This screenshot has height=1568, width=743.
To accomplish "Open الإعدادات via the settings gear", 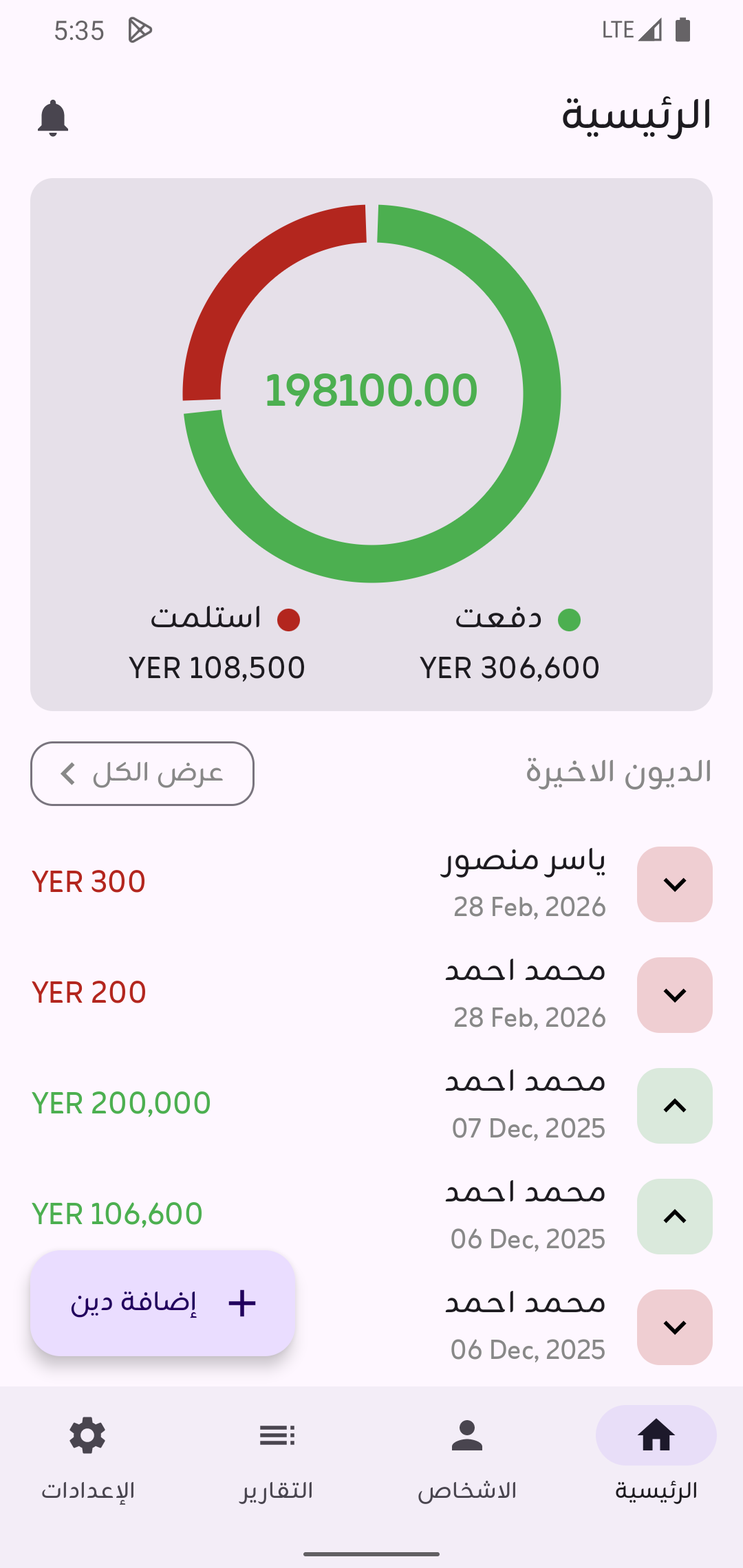I will pyautogui.click(x=86, y=1435).
